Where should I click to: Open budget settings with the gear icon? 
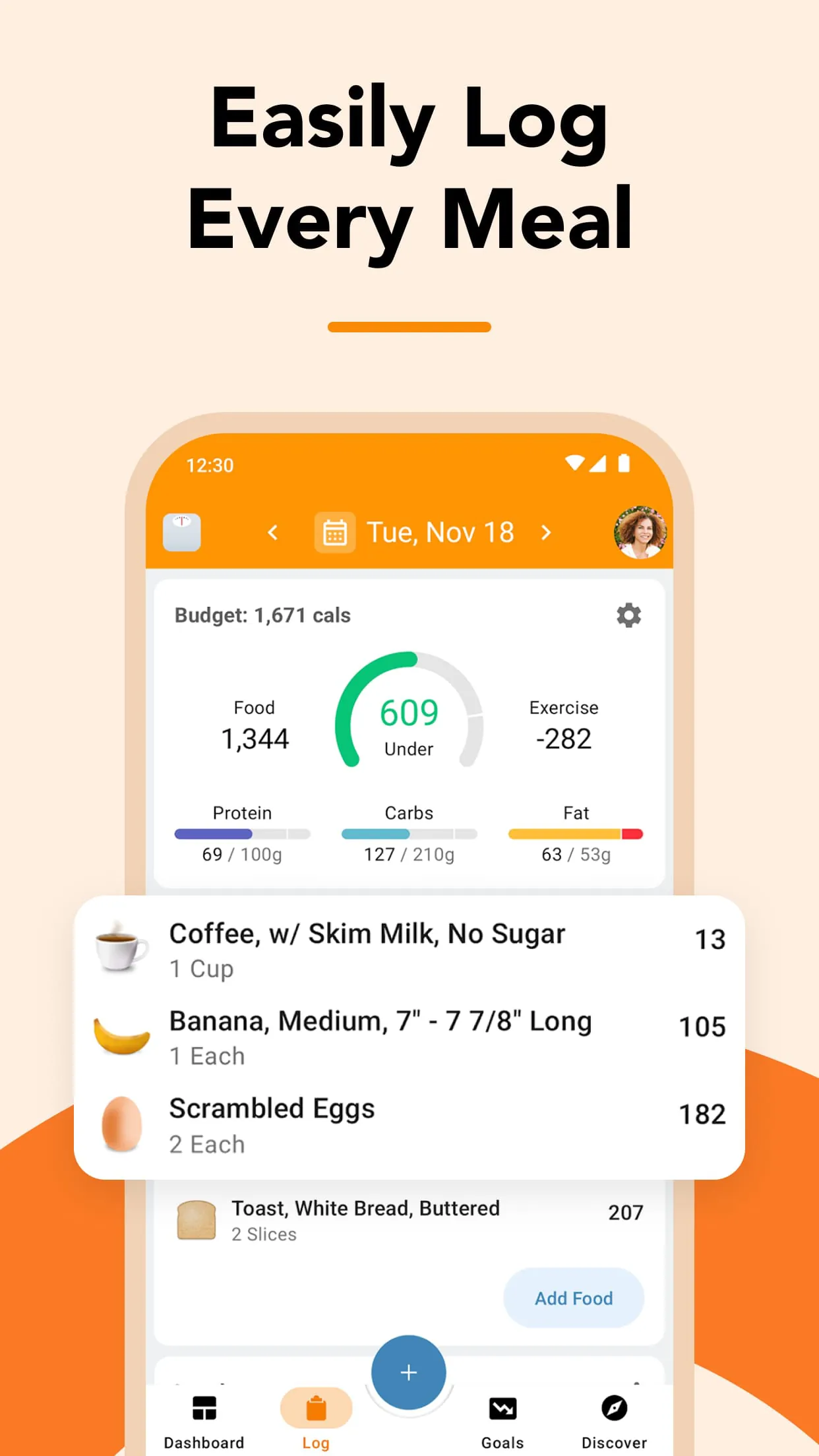[x=628, y=615]
